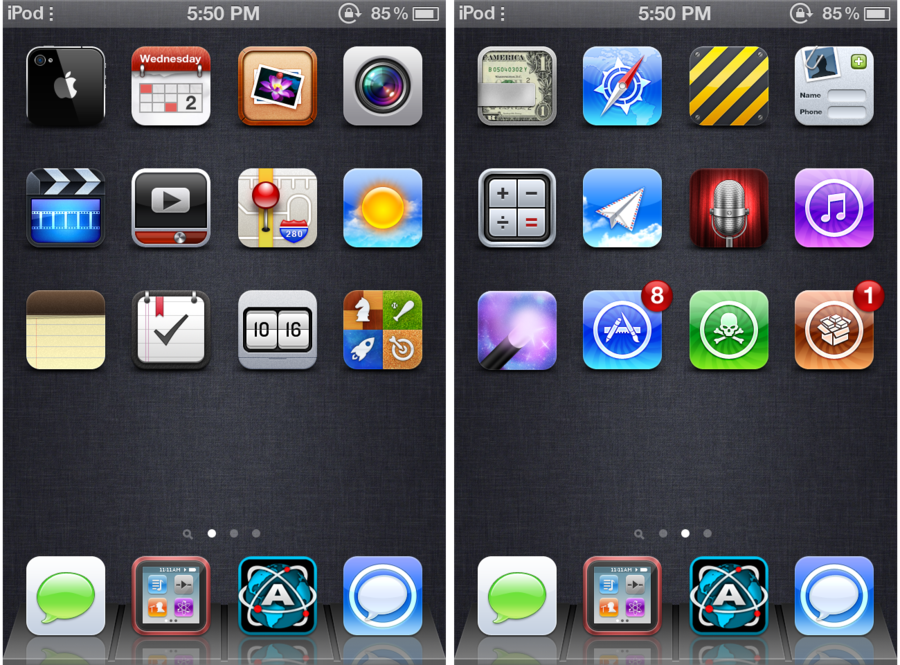This screenshot has width=900, height=665.
Task: Open the paper plane mail app
Action: click(622, 208)
